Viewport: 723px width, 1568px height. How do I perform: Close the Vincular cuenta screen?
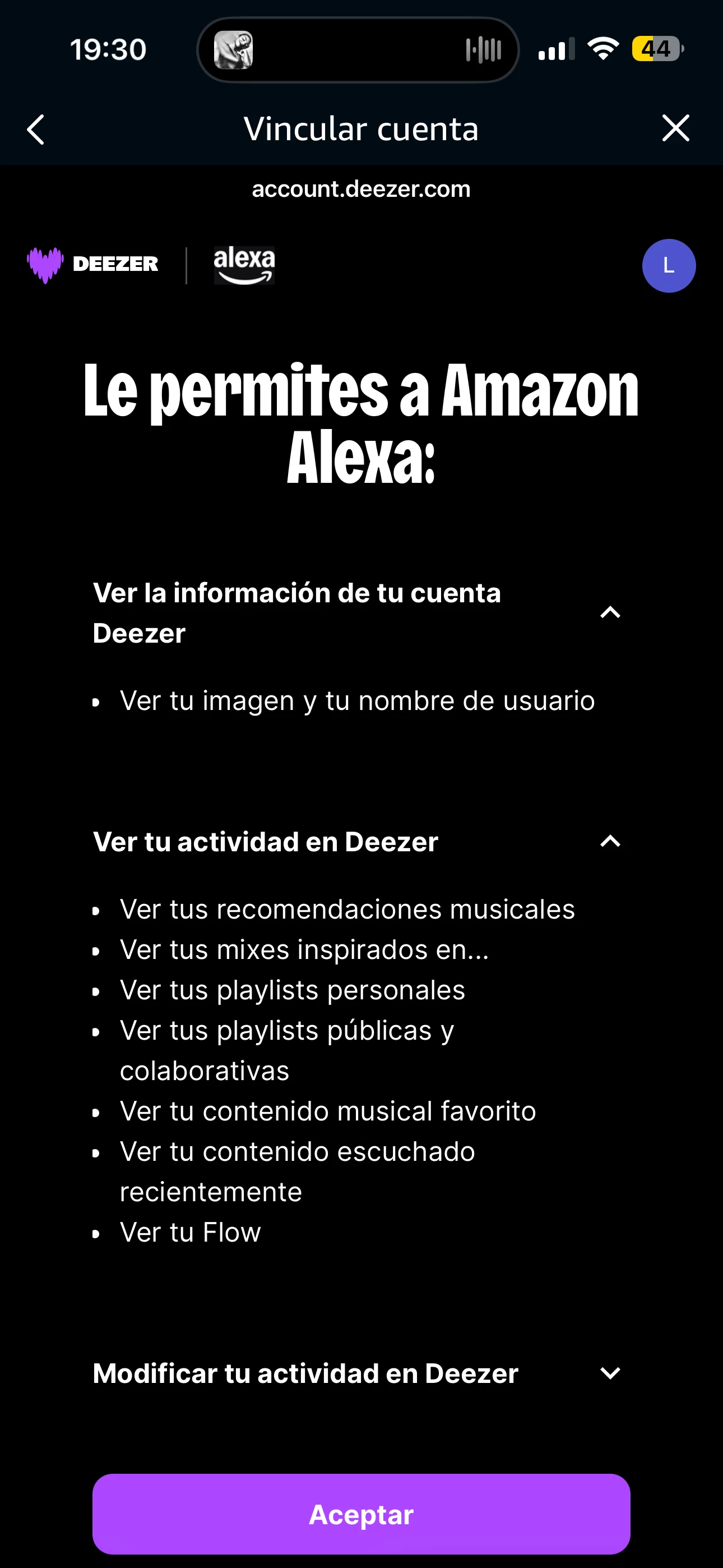pyautogui.click(x=675, y=128)
